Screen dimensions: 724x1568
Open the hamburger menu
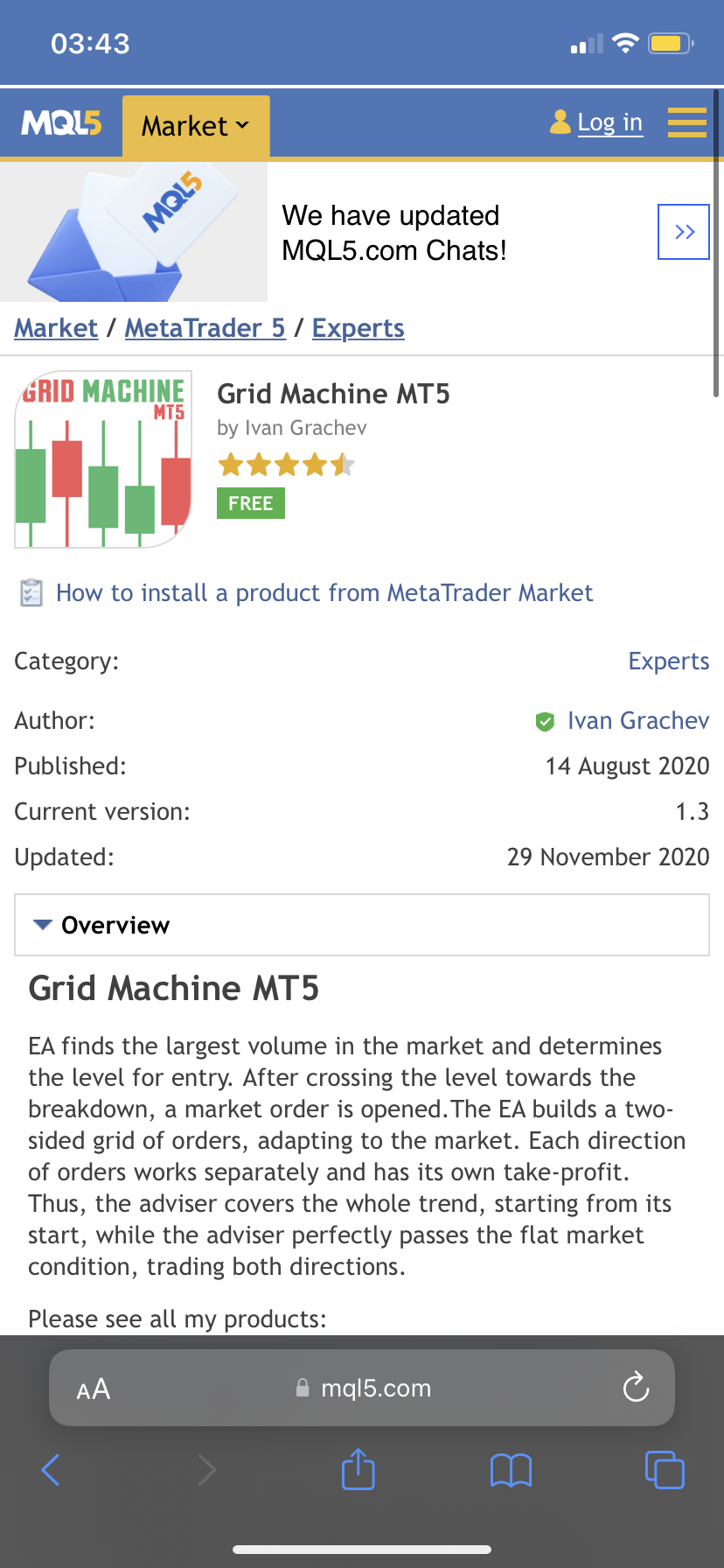point(686,122)
